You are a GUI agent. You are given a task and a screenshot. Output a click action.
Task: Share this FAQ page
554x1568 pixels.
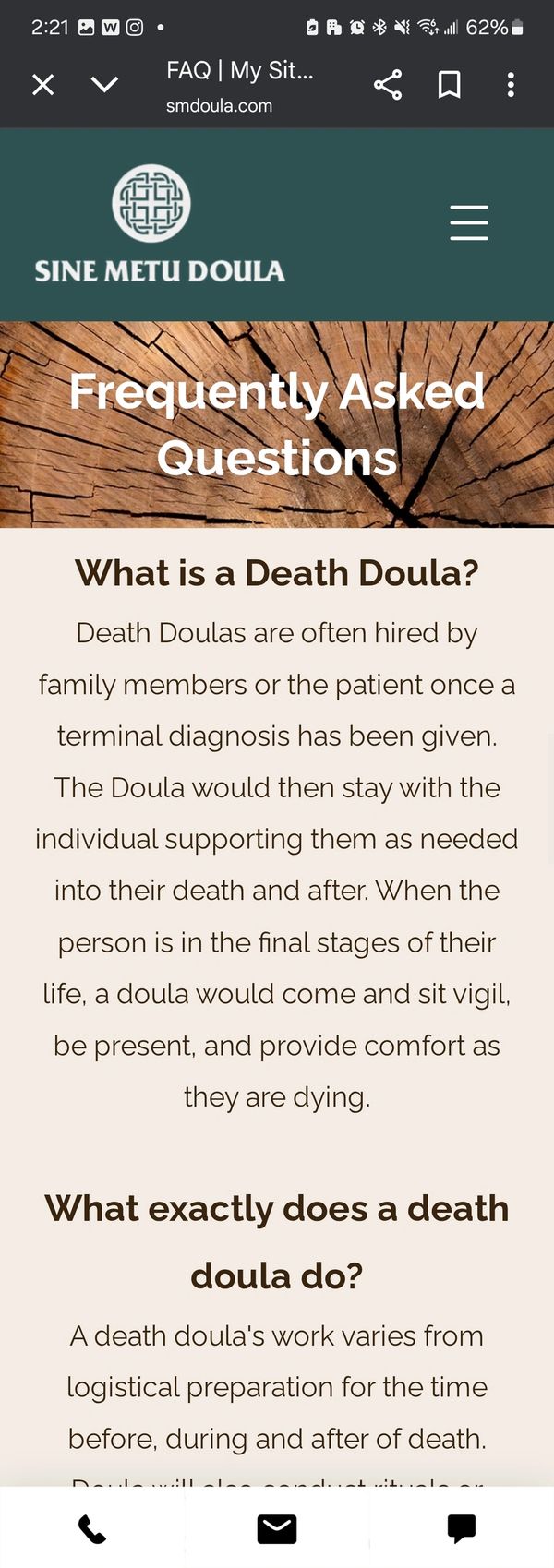point(388,85)
